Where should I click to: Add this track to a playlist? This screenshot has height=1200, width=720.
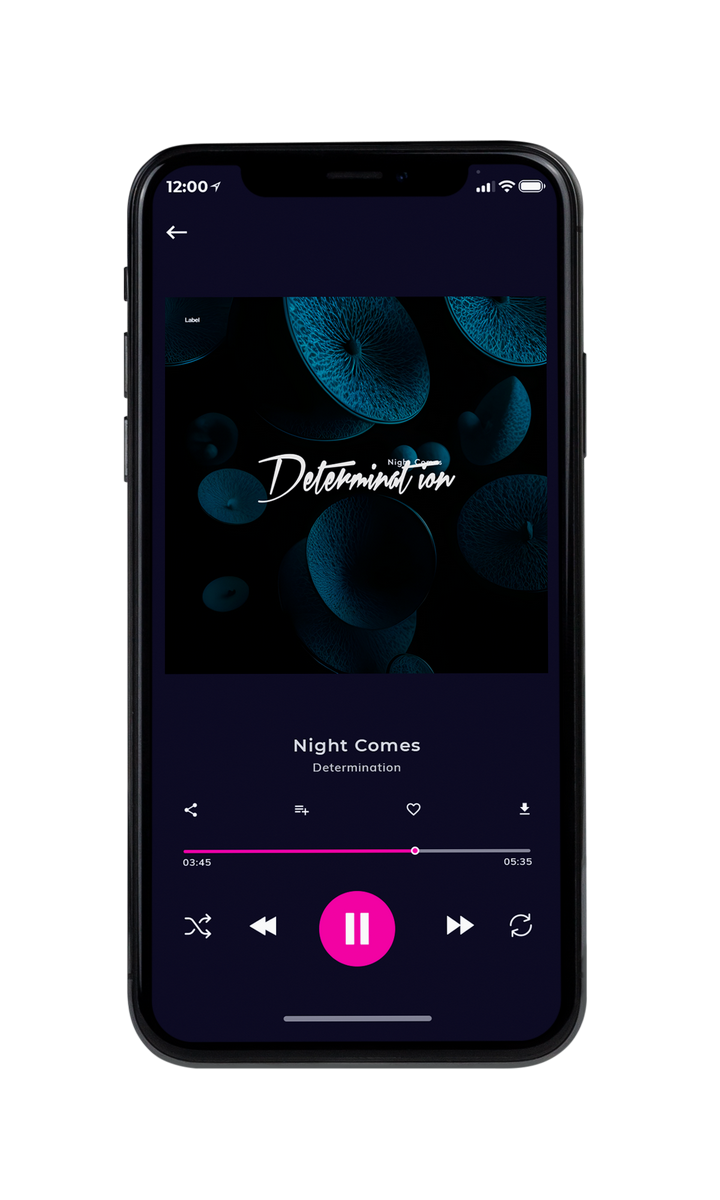tap(301, 810)
